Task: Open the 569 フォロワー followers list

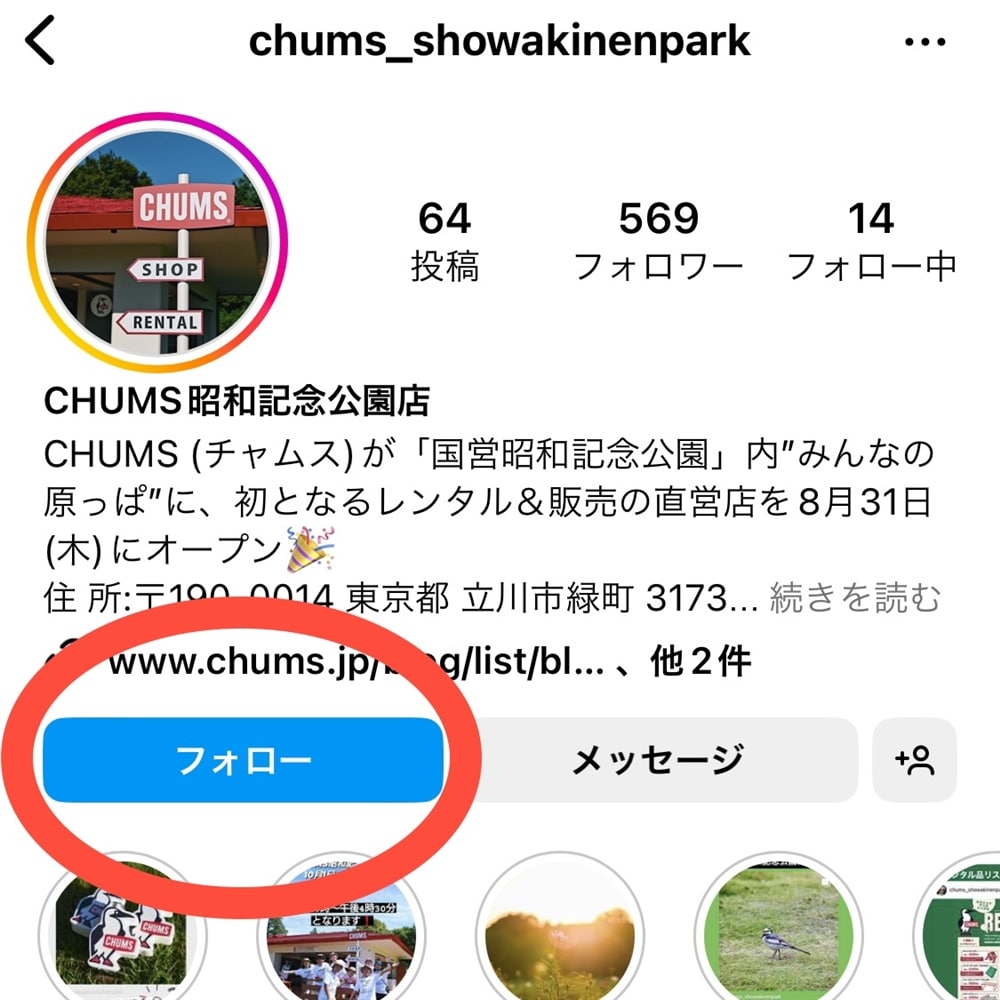Action: tap(658, 240)
